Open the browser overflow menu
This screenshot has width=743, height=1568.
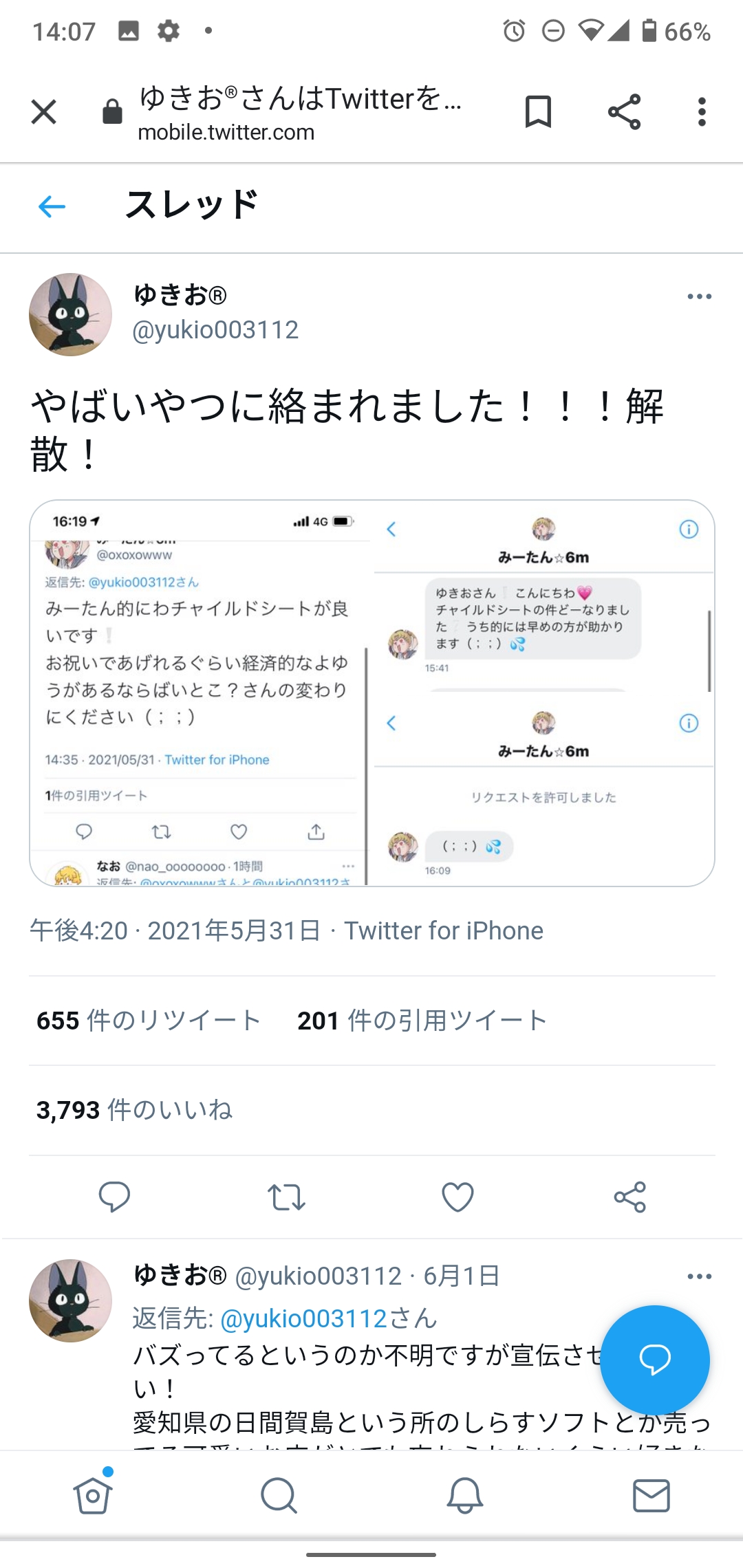point(701,111)
